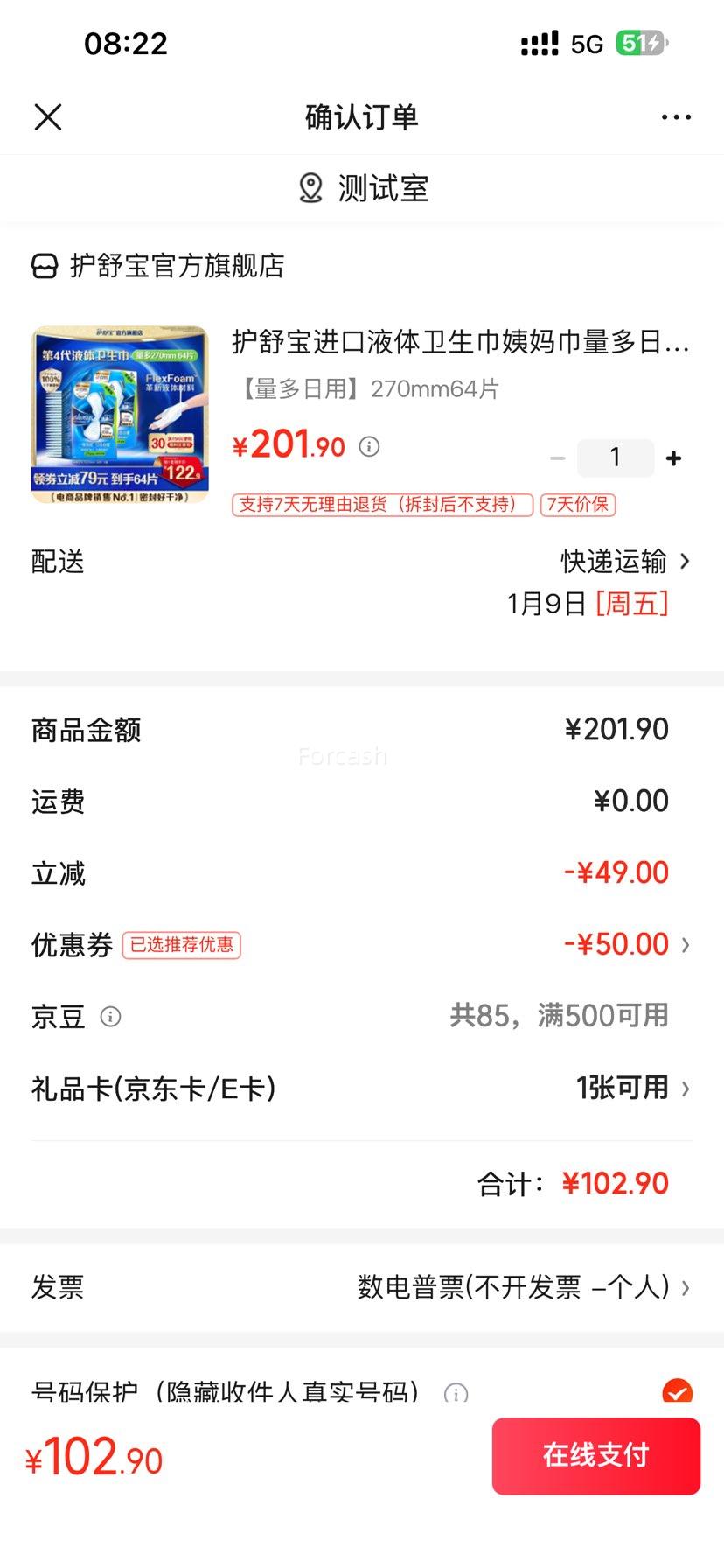Increase quantity with the plus stepper
Viewport: 724px width, 1568px height.
pyautogui.click(x=673, y=457)
